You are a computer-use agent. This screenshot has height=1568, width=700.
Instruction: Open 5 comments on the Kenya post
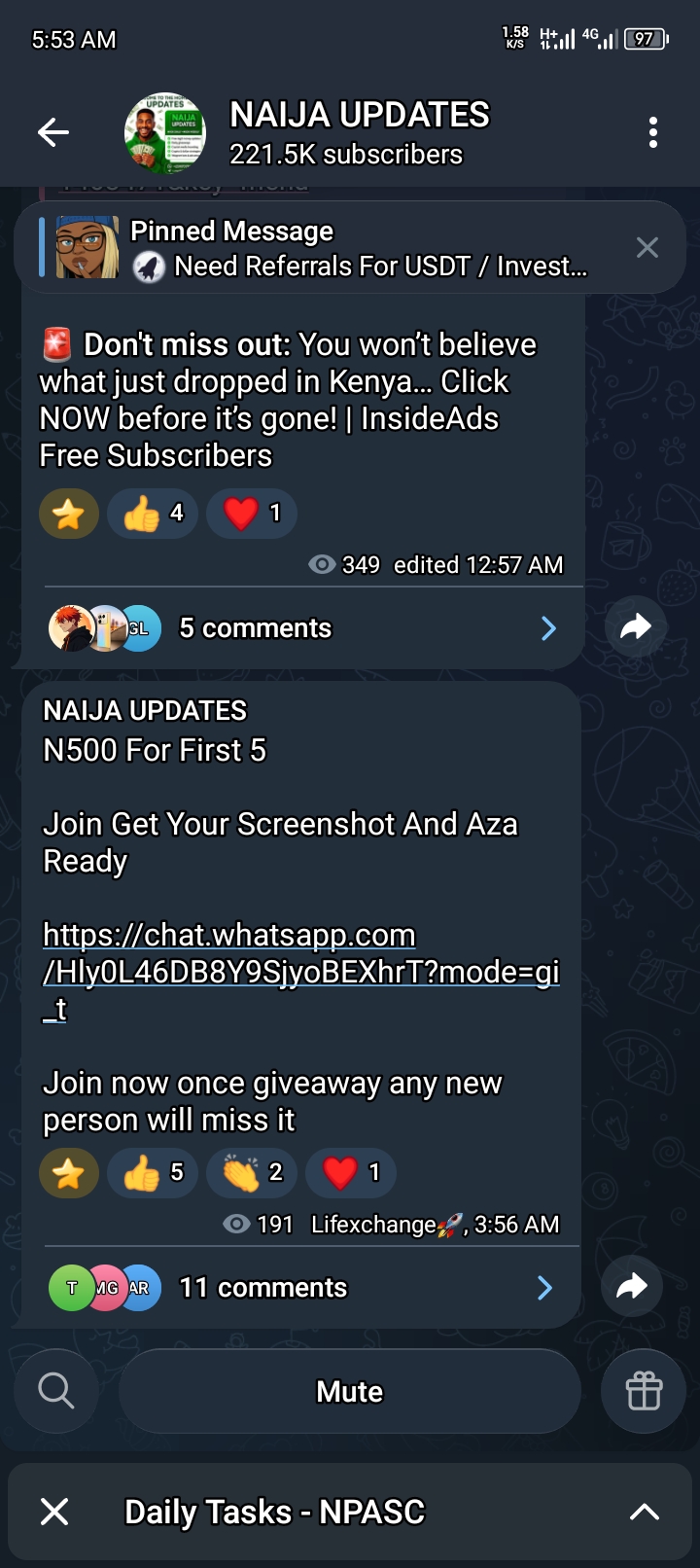point(301,628)
